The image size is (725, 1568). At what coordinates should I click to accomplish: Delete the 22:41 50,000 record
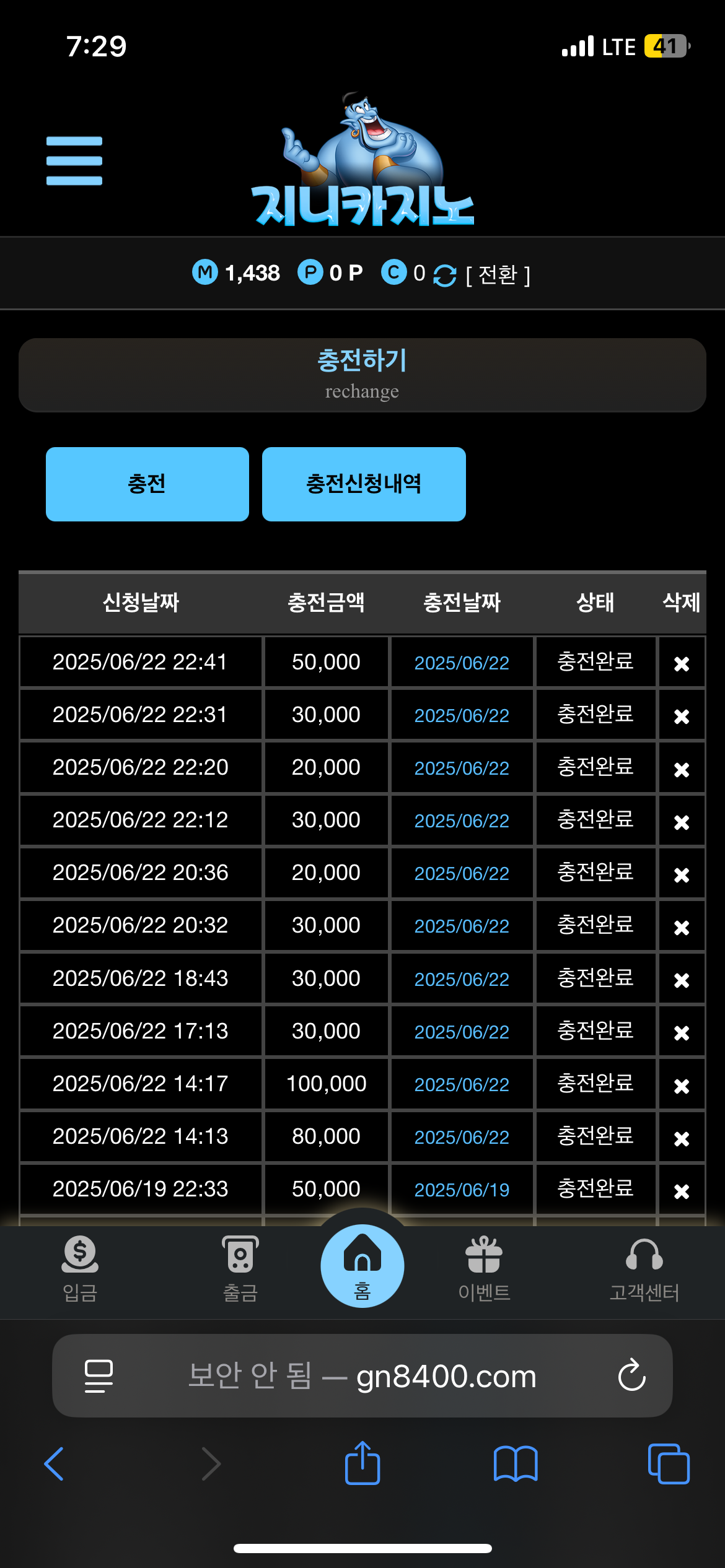click(x=682, y=664)
